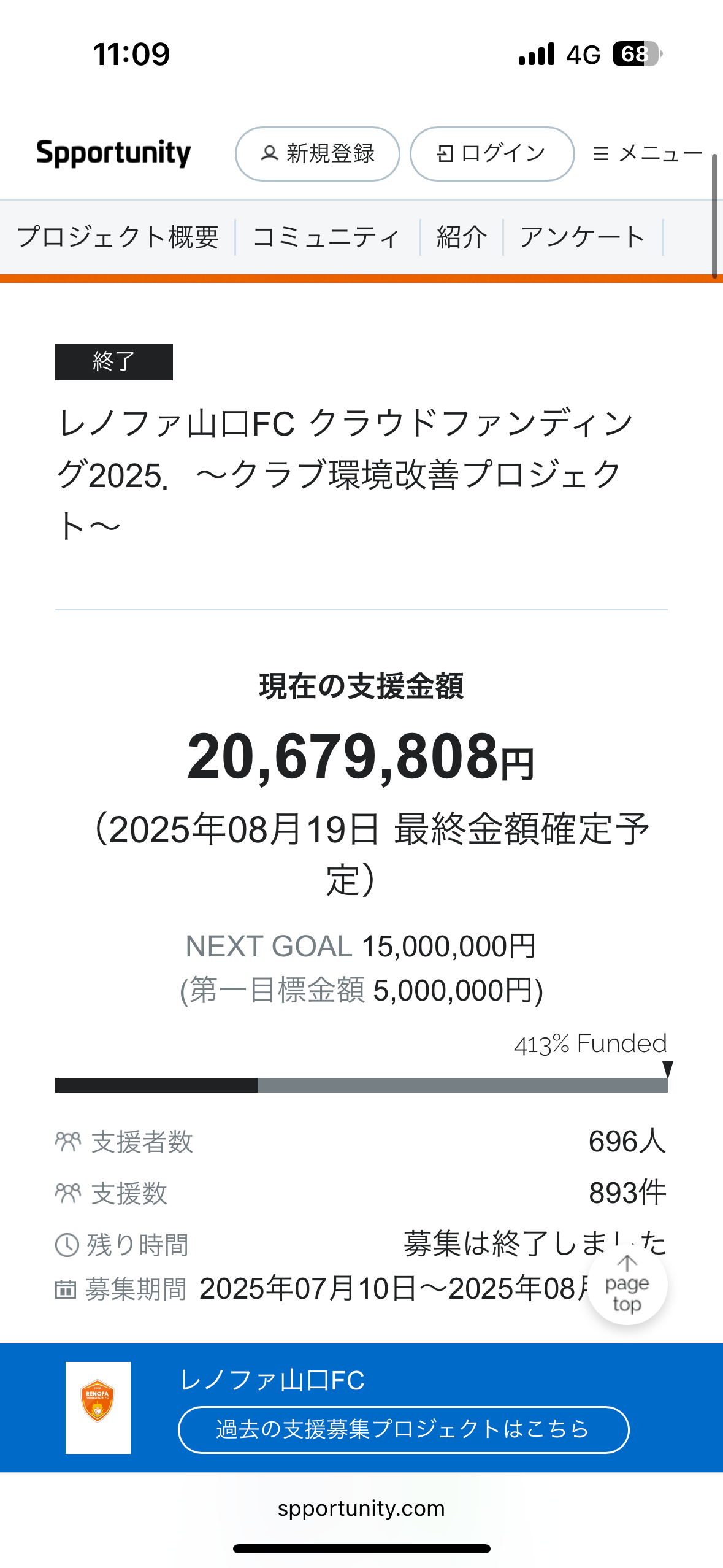
Task: Open 過去の支援募集プロジェクトはこちら link
Action: coord(404,1429)
